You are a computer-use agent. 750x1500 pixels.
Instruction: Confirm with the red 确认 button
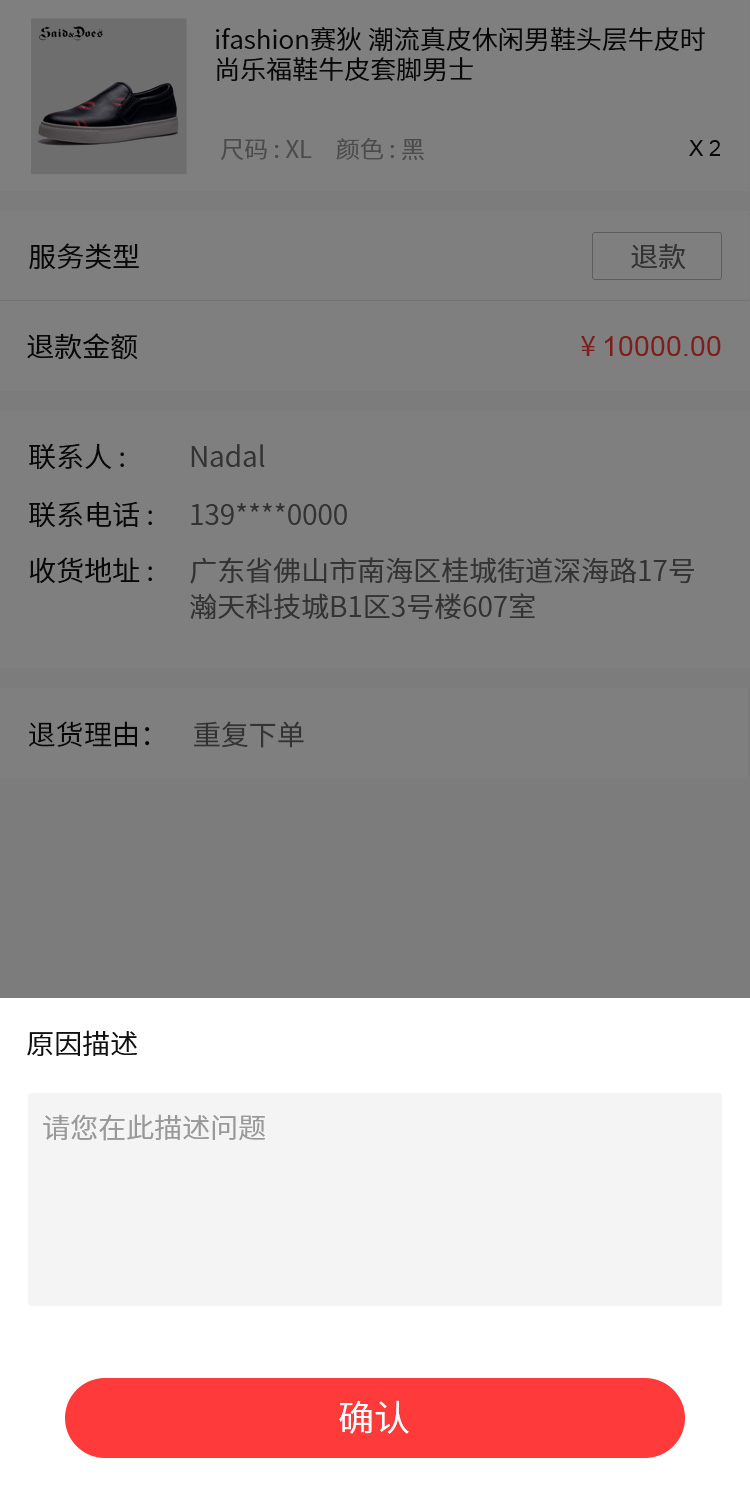coord(375,1417)
